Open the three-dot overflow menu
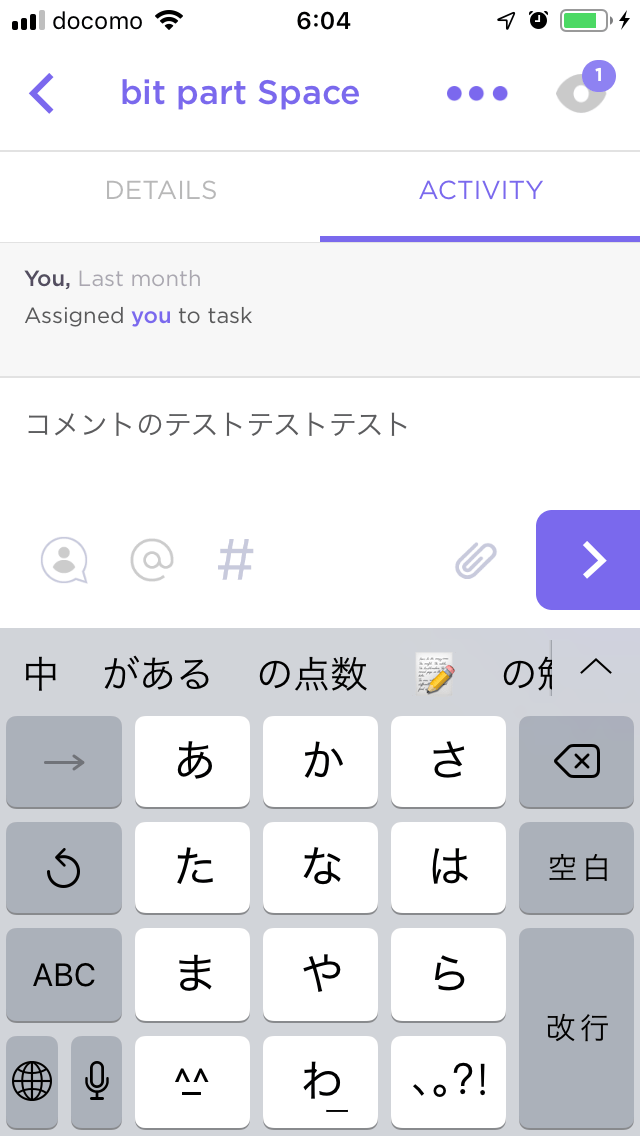The width and height of the screenshot is (640, 1136). point(477,93)
